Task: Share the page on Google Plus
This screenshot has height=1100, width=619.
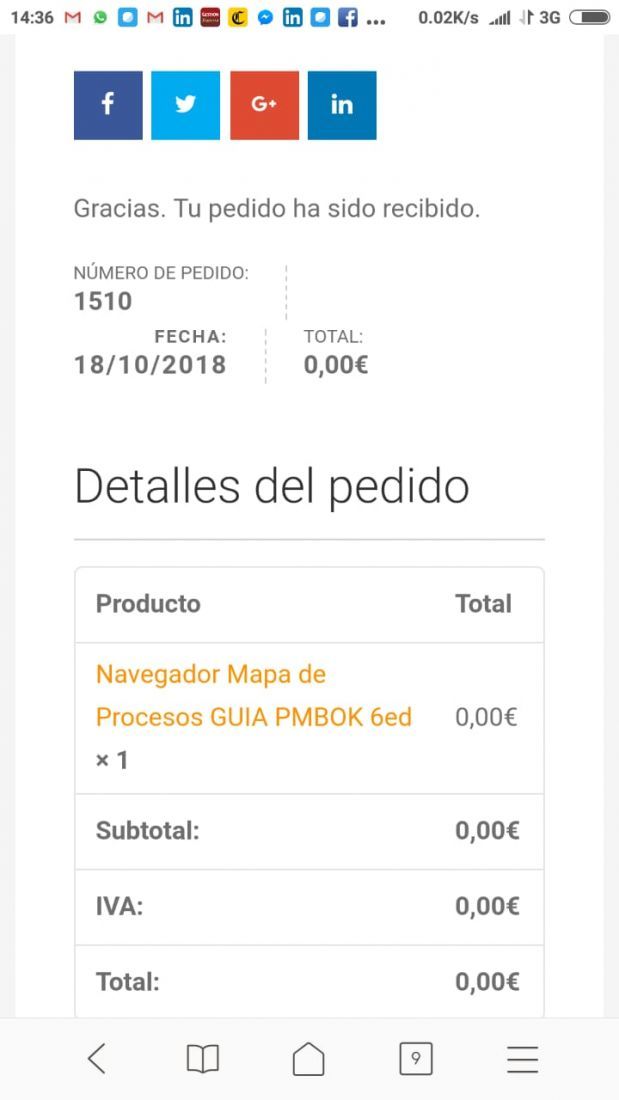Action: [x=265, y=105]
